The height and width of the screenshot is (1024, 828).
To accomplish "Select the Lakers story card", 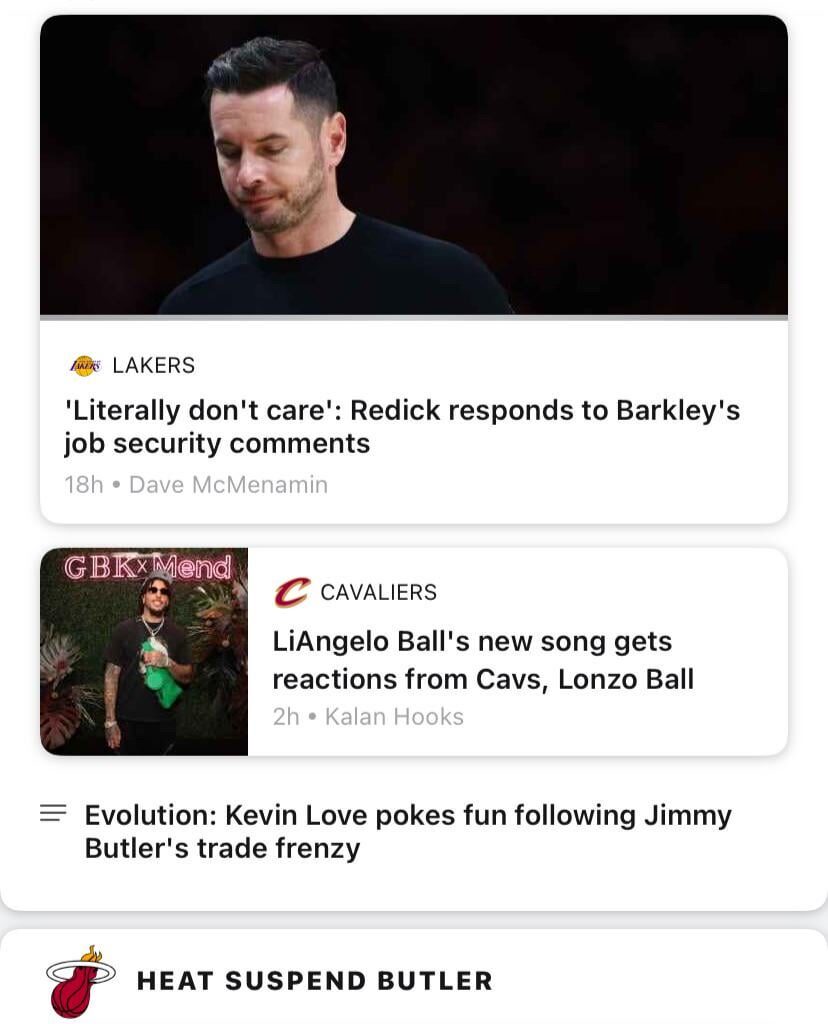I will coord(414,270).
